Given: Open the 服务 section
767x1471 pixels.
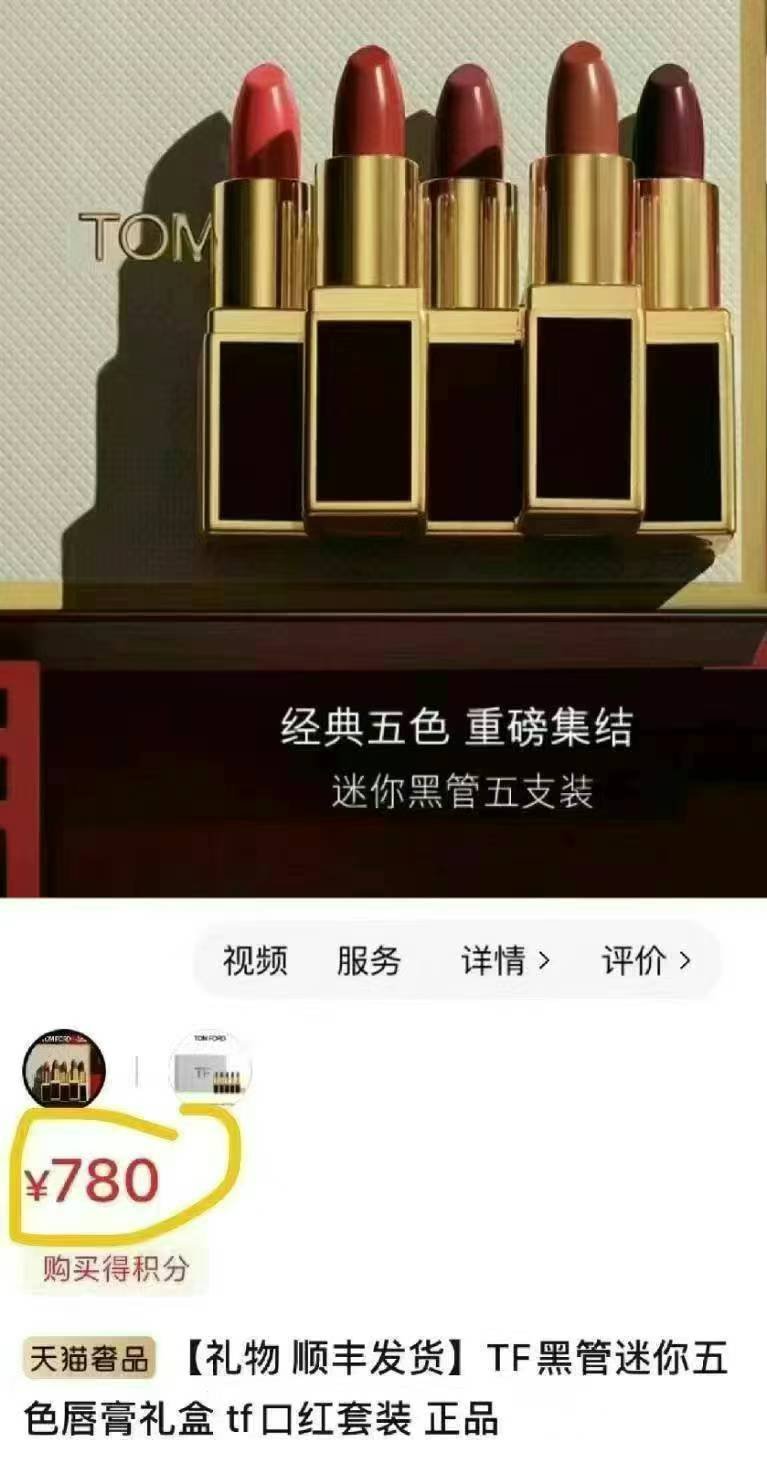Looking at the screenshot, I should click(x=368, y=962).
